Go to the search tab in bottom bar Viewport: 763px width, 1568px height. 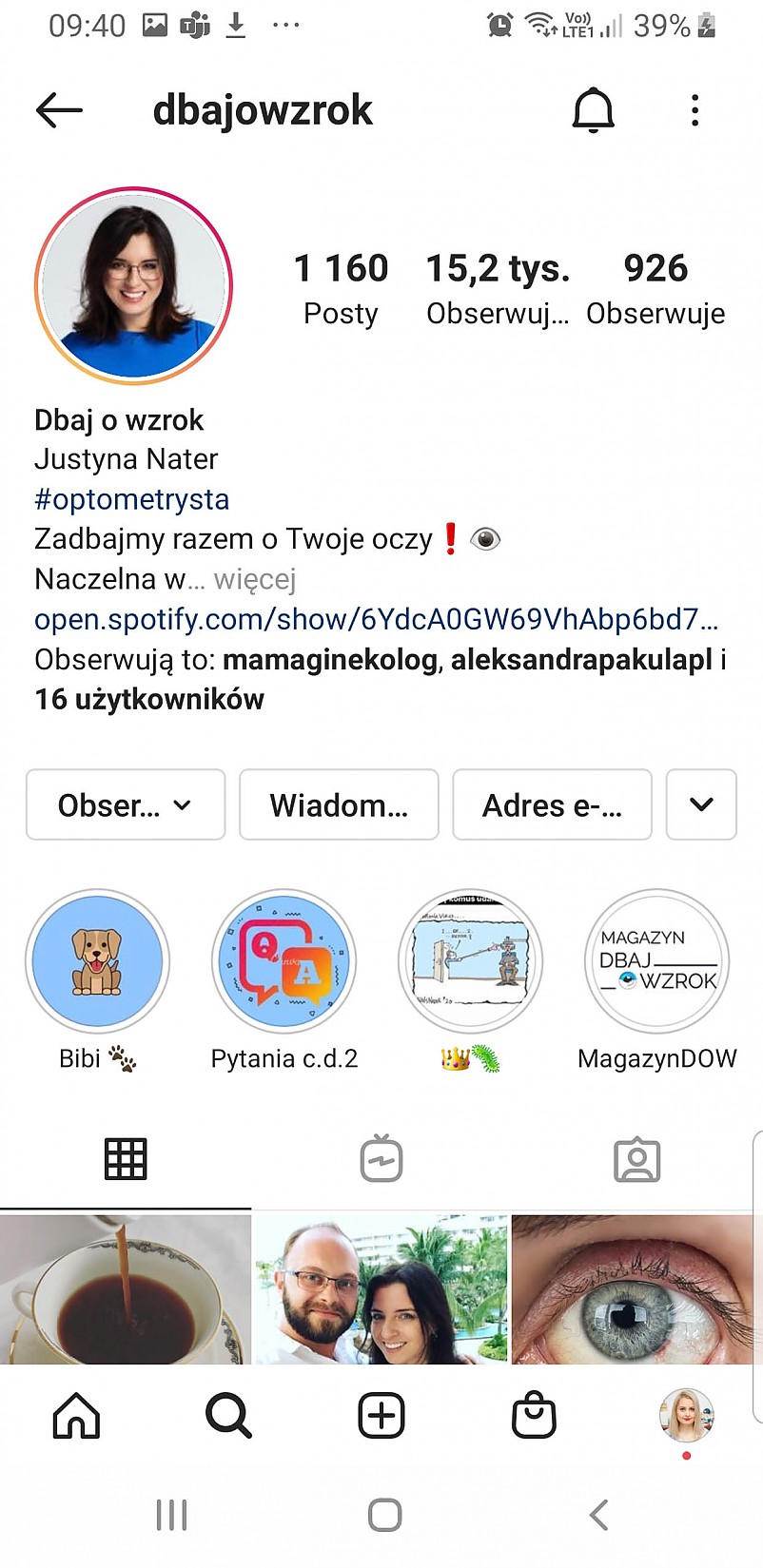click(x=228, y=1416)
